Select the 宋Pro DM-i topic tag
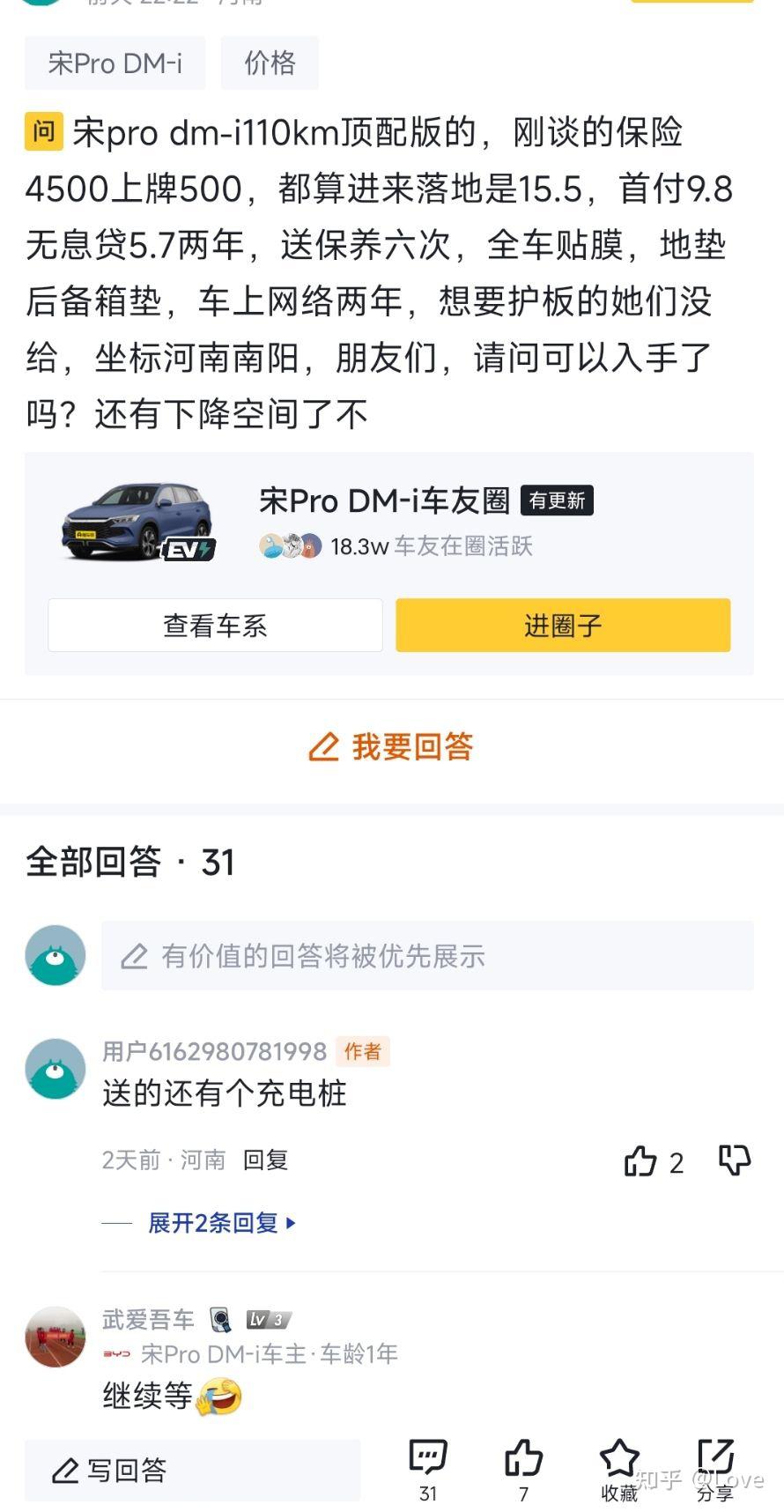 pyautogui.click(x=115, y=62)
